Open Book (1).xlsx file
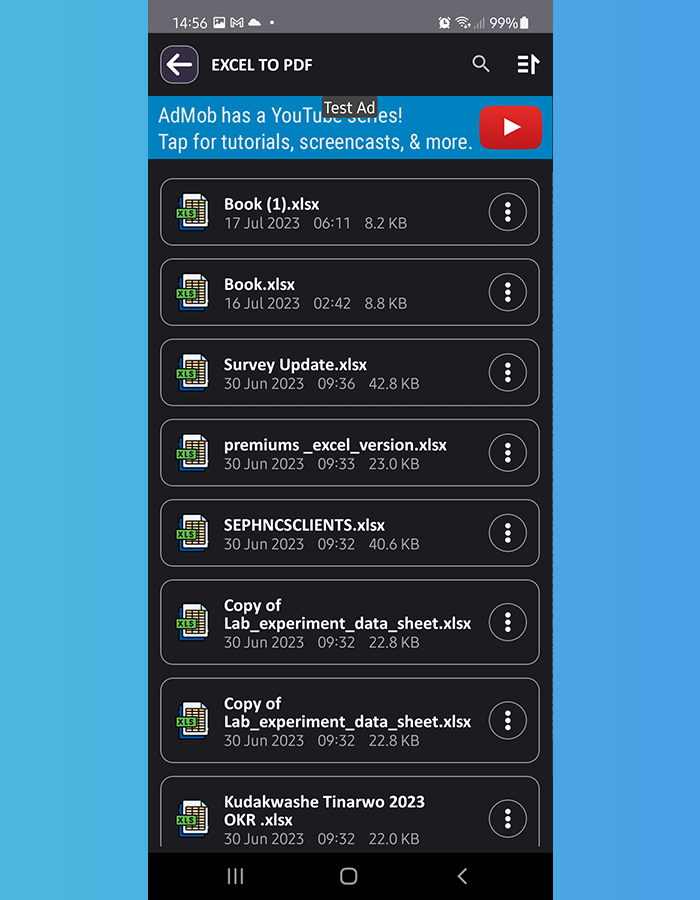 pos(320,212)
